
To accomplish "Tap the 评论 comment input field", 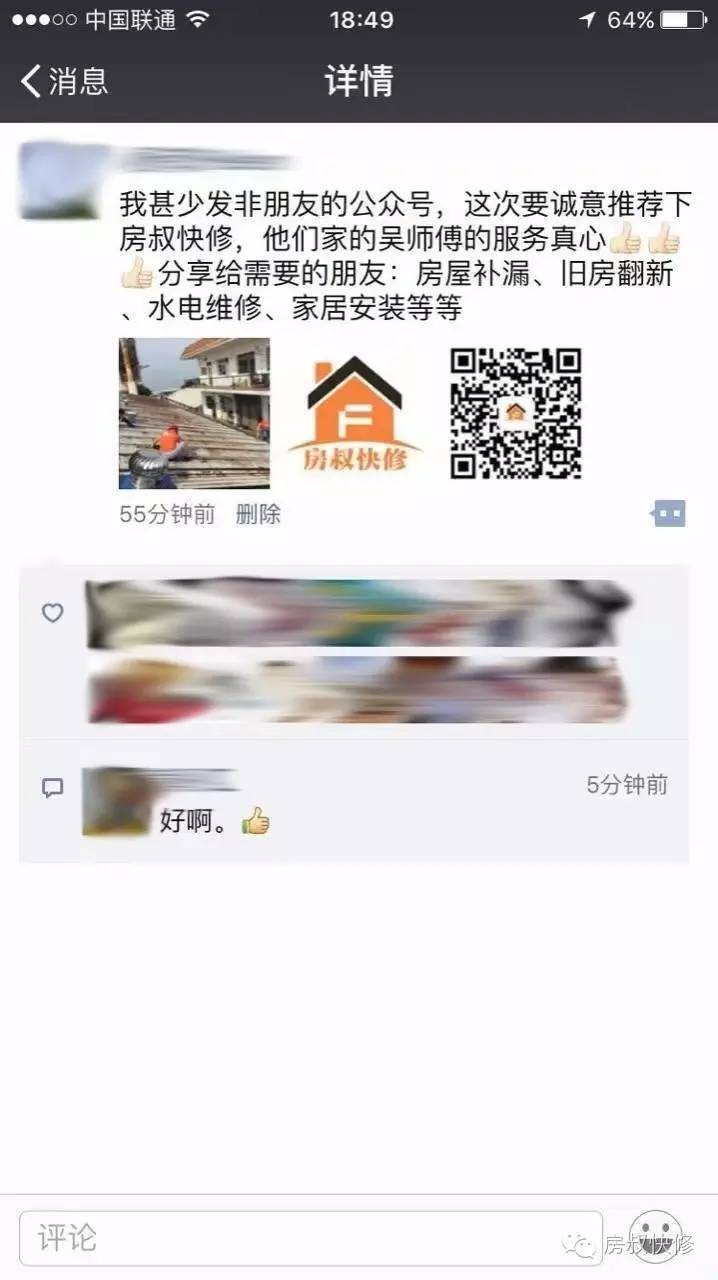I will tap(310, 1238).
